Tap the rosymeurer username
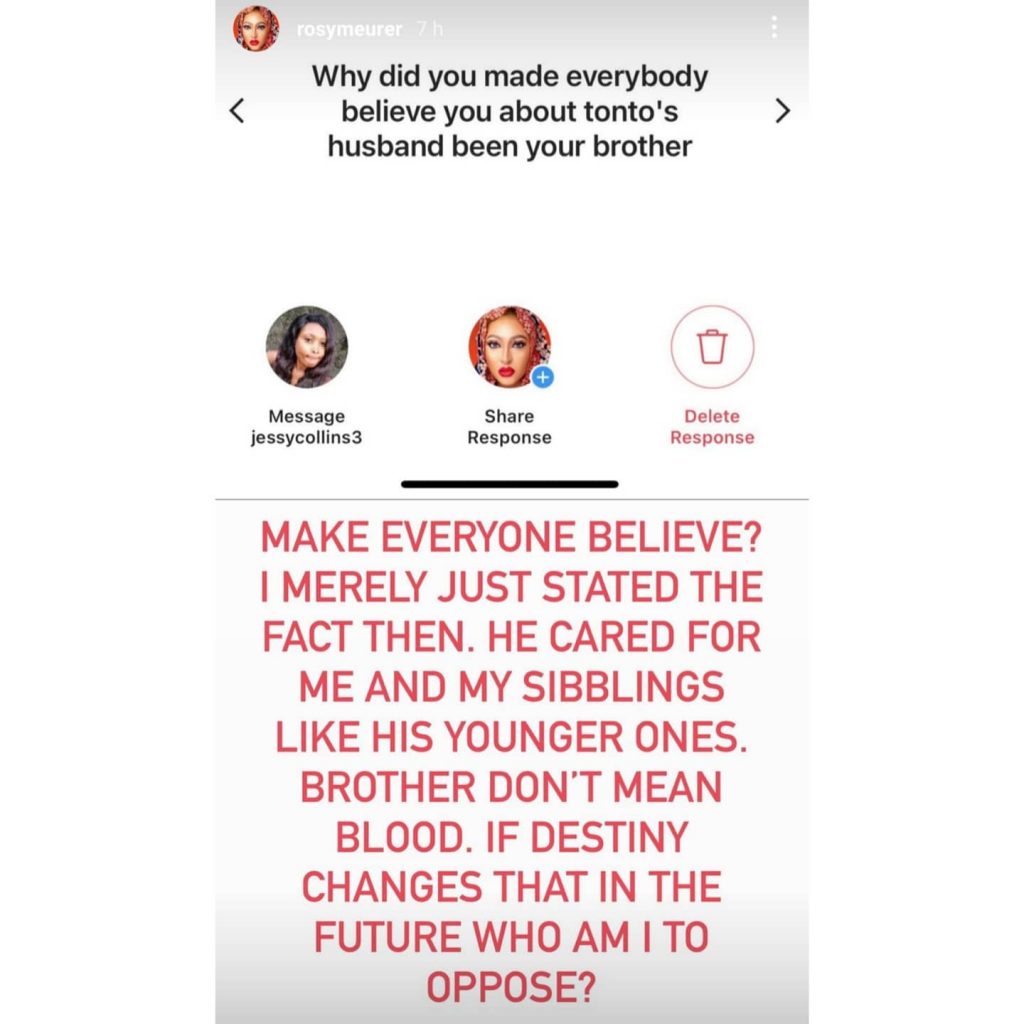1024x1024 pixels. tap(349, 29)
